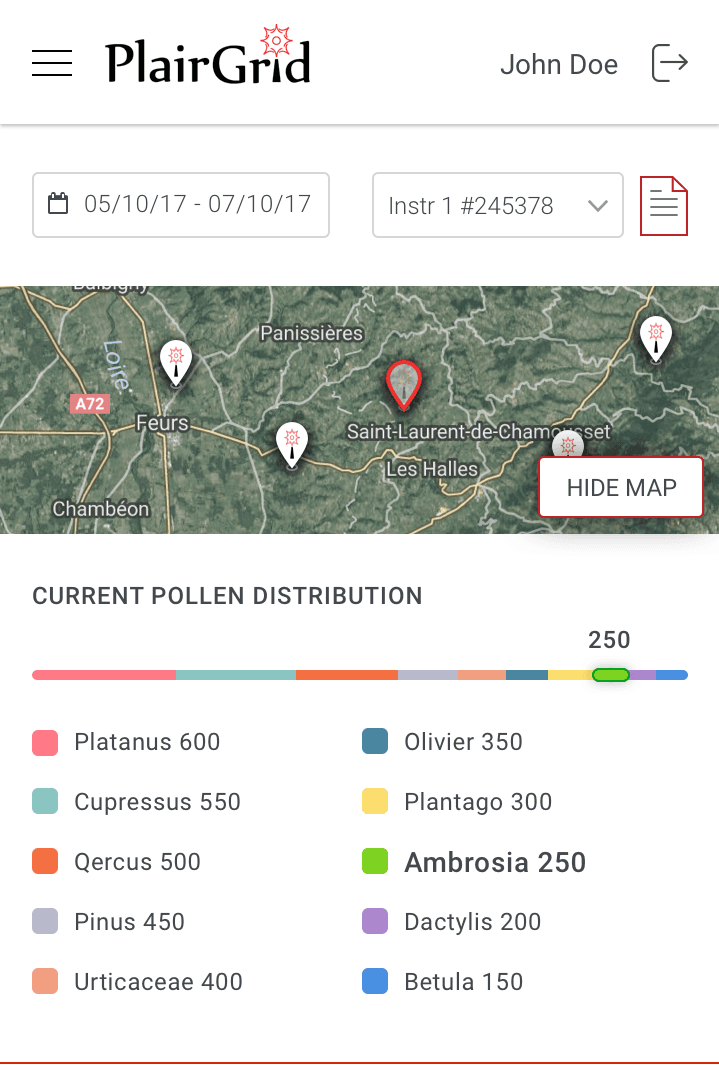Image resolution: width=719 pixels, height=1070 pixels.
Task: Select the Betula 150 legend item
Action: point(443,982)
